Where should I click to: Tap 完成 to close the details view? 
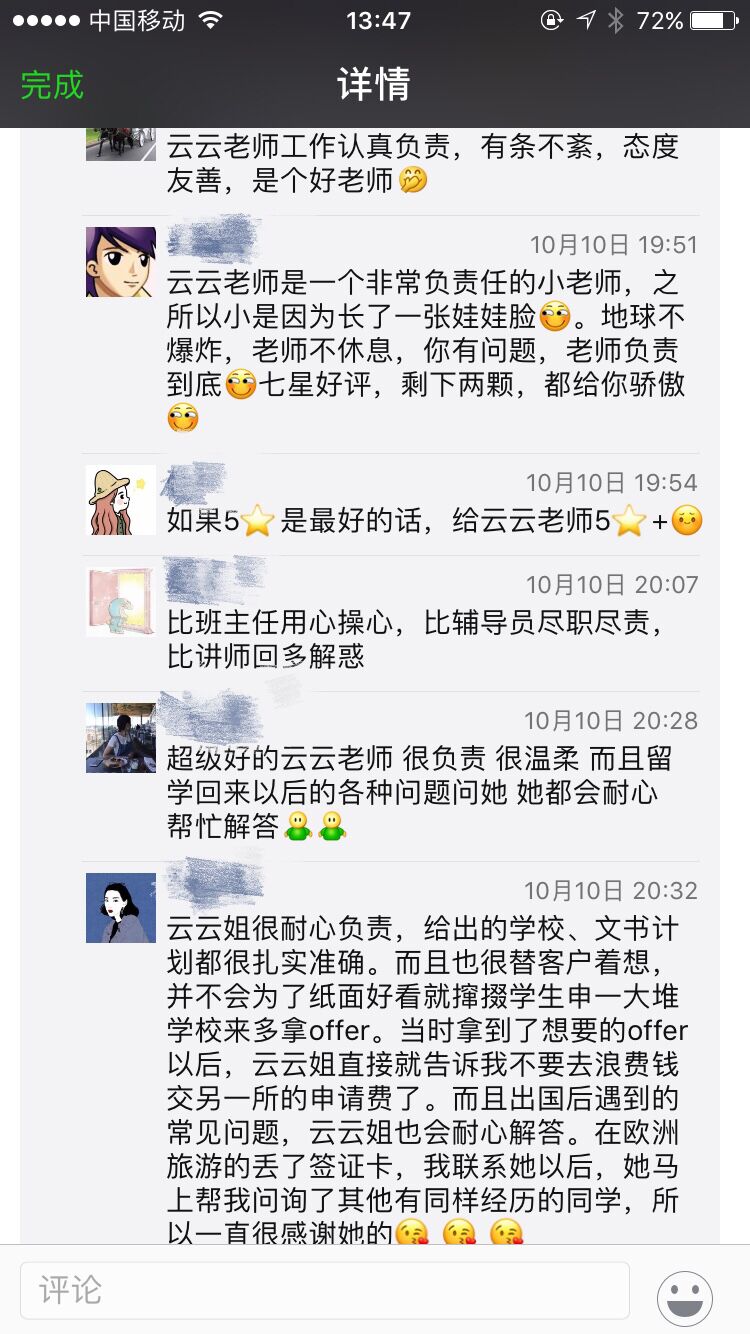52,84
